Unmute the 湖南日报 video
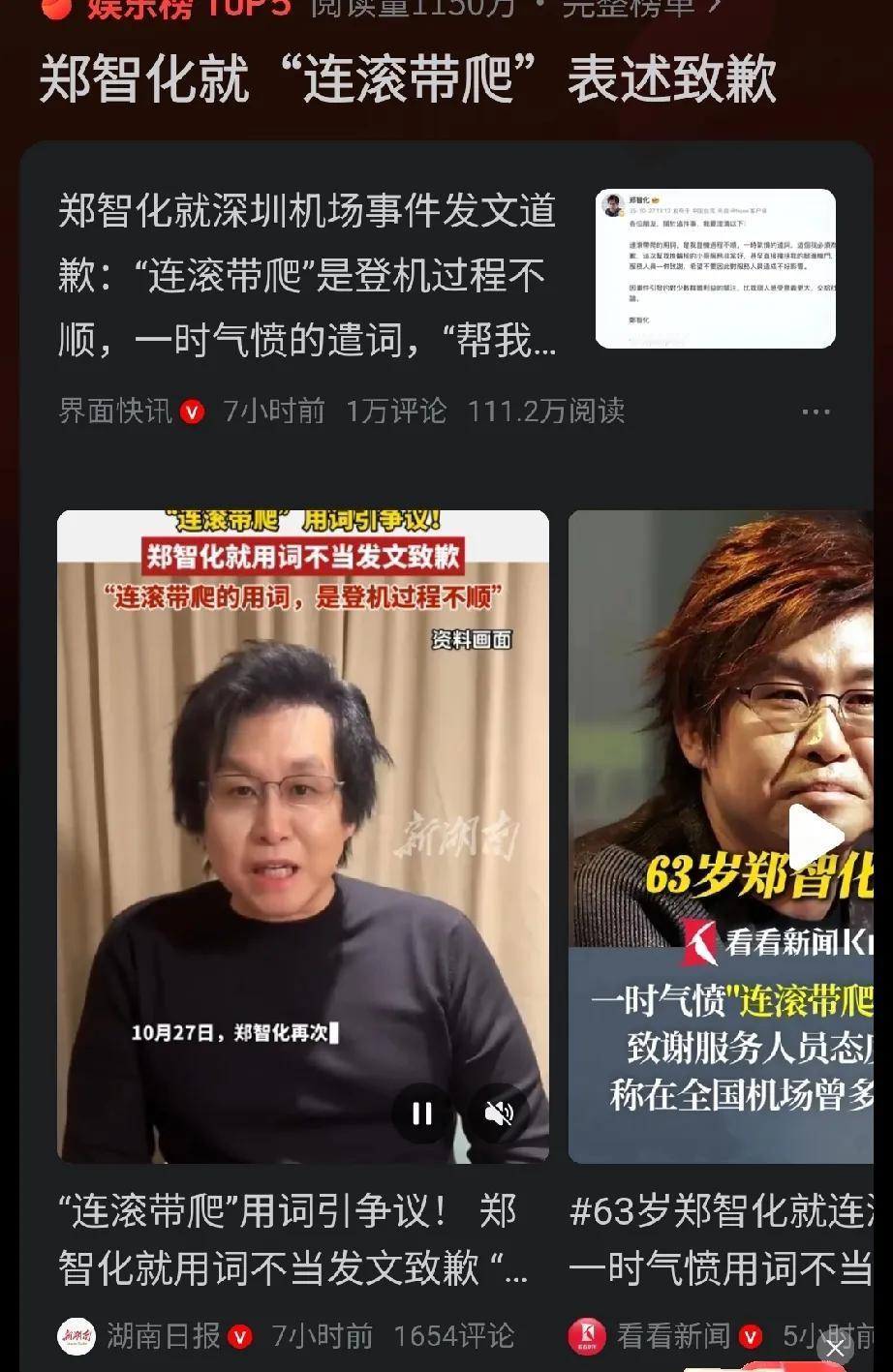The width and height of the screenshot is (893, 1372). pos(499,1113)
